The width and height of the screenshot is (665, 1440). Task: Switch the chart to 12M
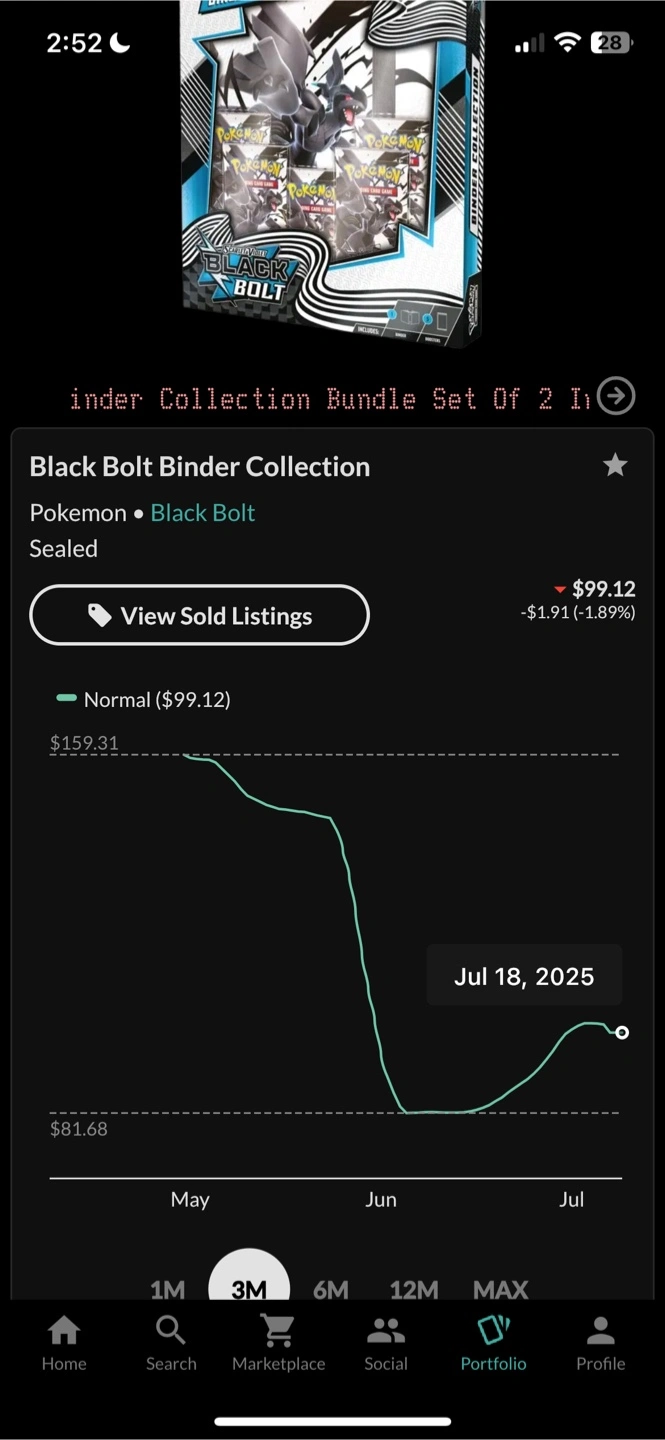(414, 1289)
